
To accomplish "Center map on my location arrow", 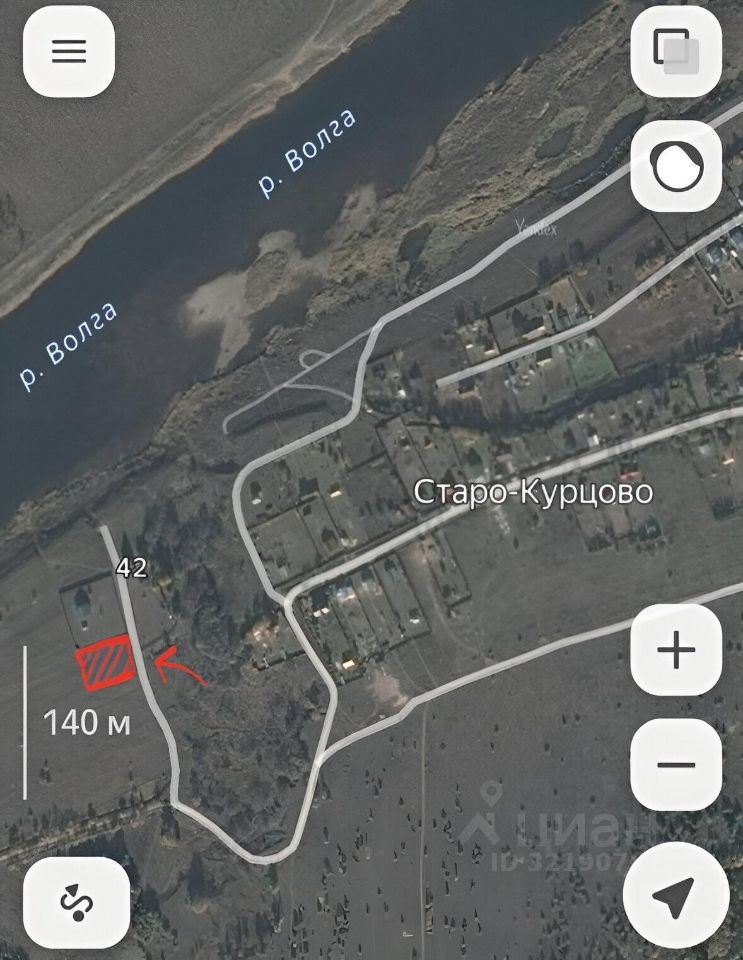I will pyautogui.click(x=675, y=896).
